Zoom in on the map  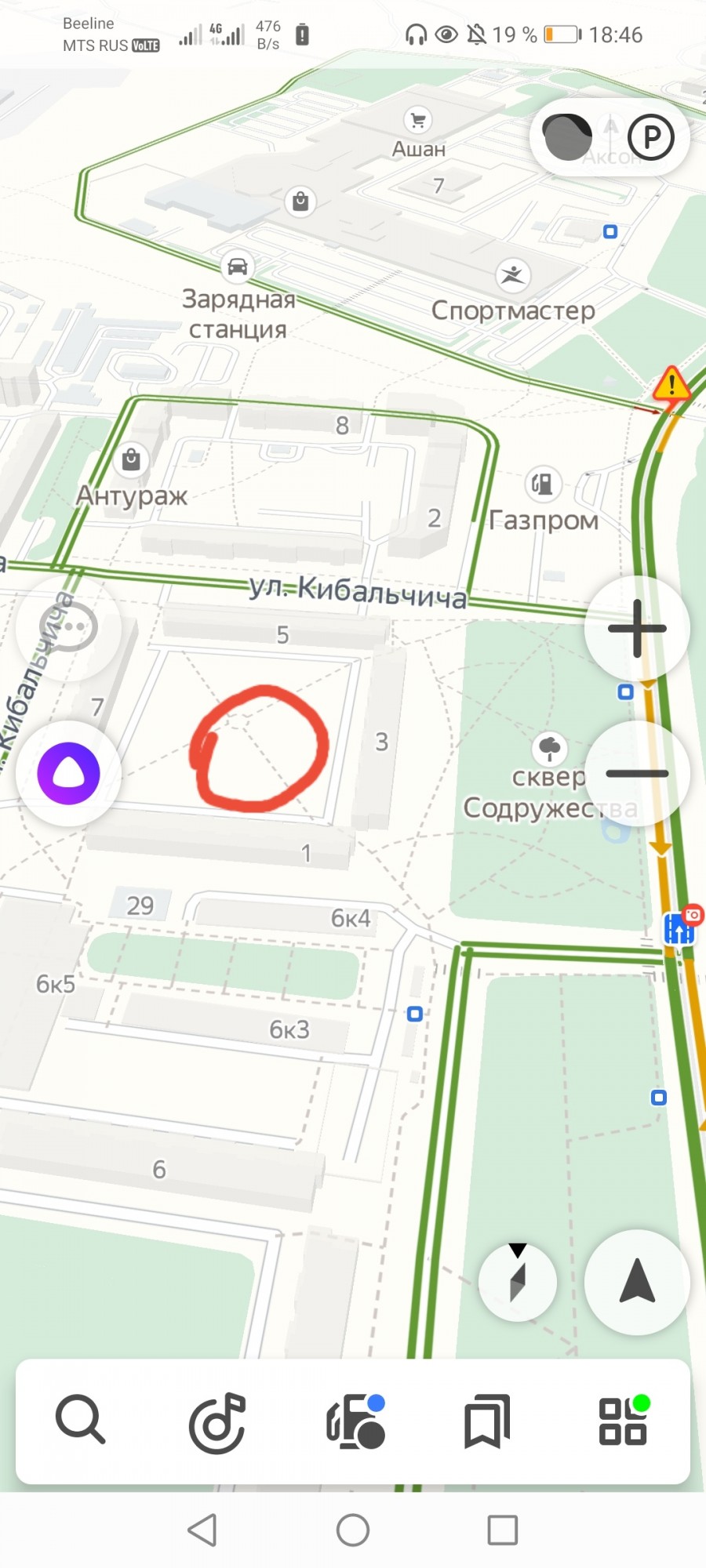pyautogui.click(x=637, y=628)
